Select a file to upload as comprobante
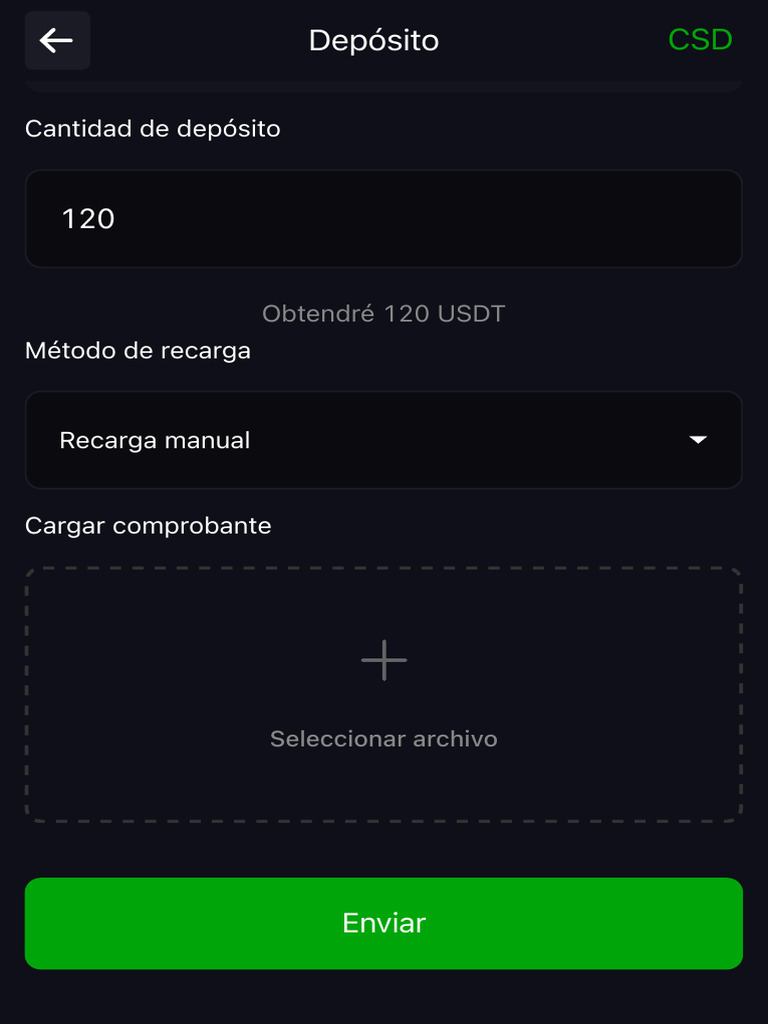Screen dimensions: 768x1024 pos(383,695)
